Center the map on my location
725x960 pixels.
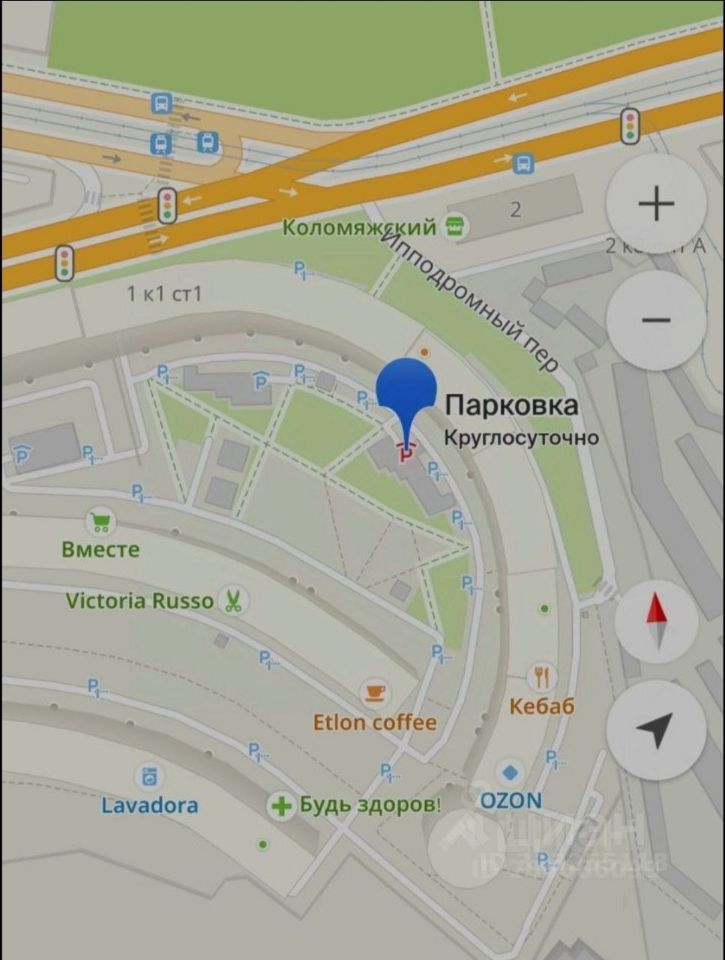pyautogui.click(x=656, y=731)
